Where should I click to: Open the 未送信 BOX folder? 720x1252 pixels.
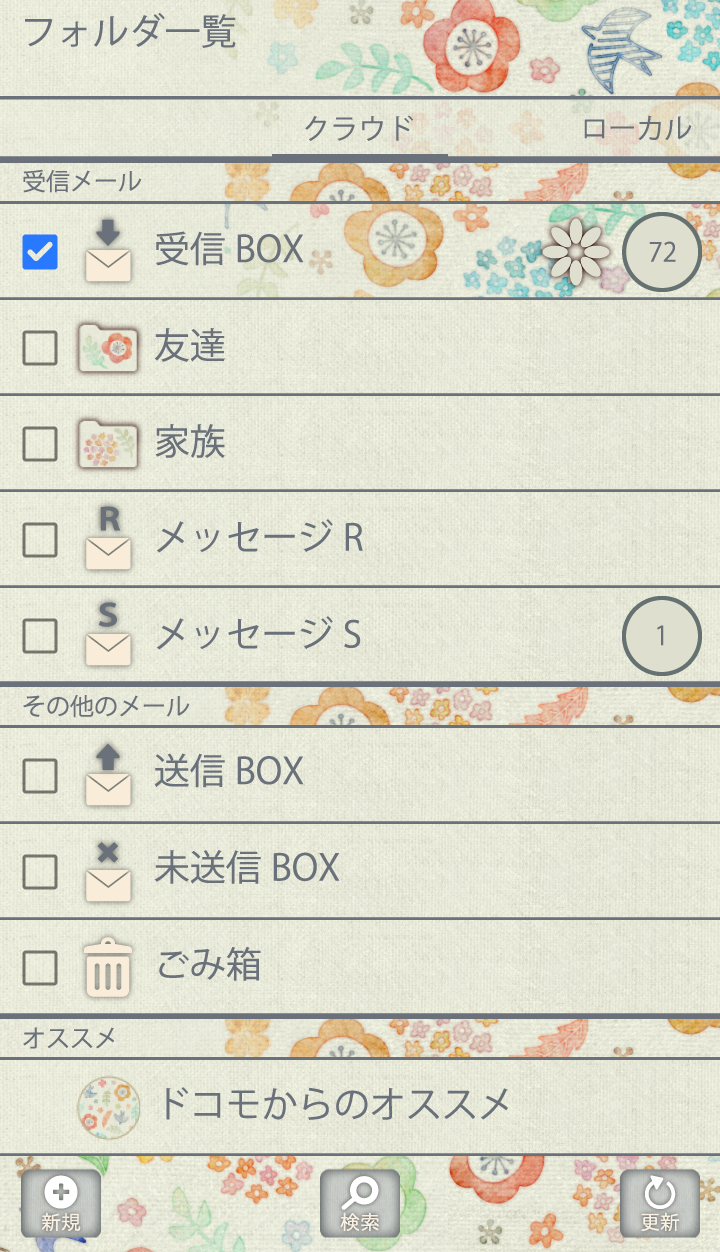pyautogui.click(x=247, y=869)
